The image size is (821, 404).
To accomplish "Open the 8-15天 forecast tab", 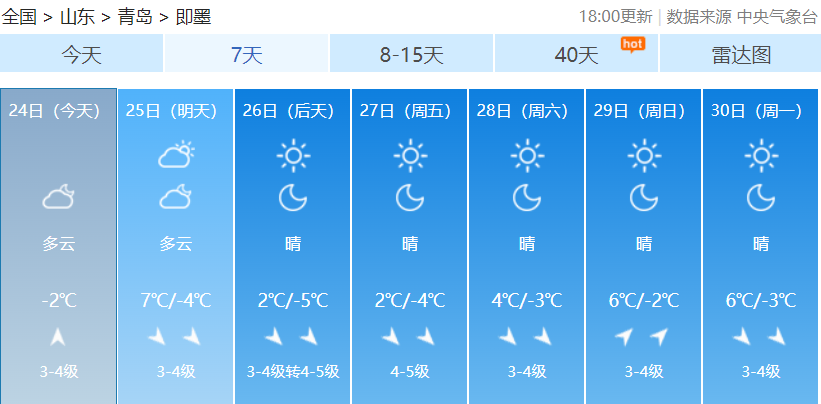I will [x=412, y=53].
